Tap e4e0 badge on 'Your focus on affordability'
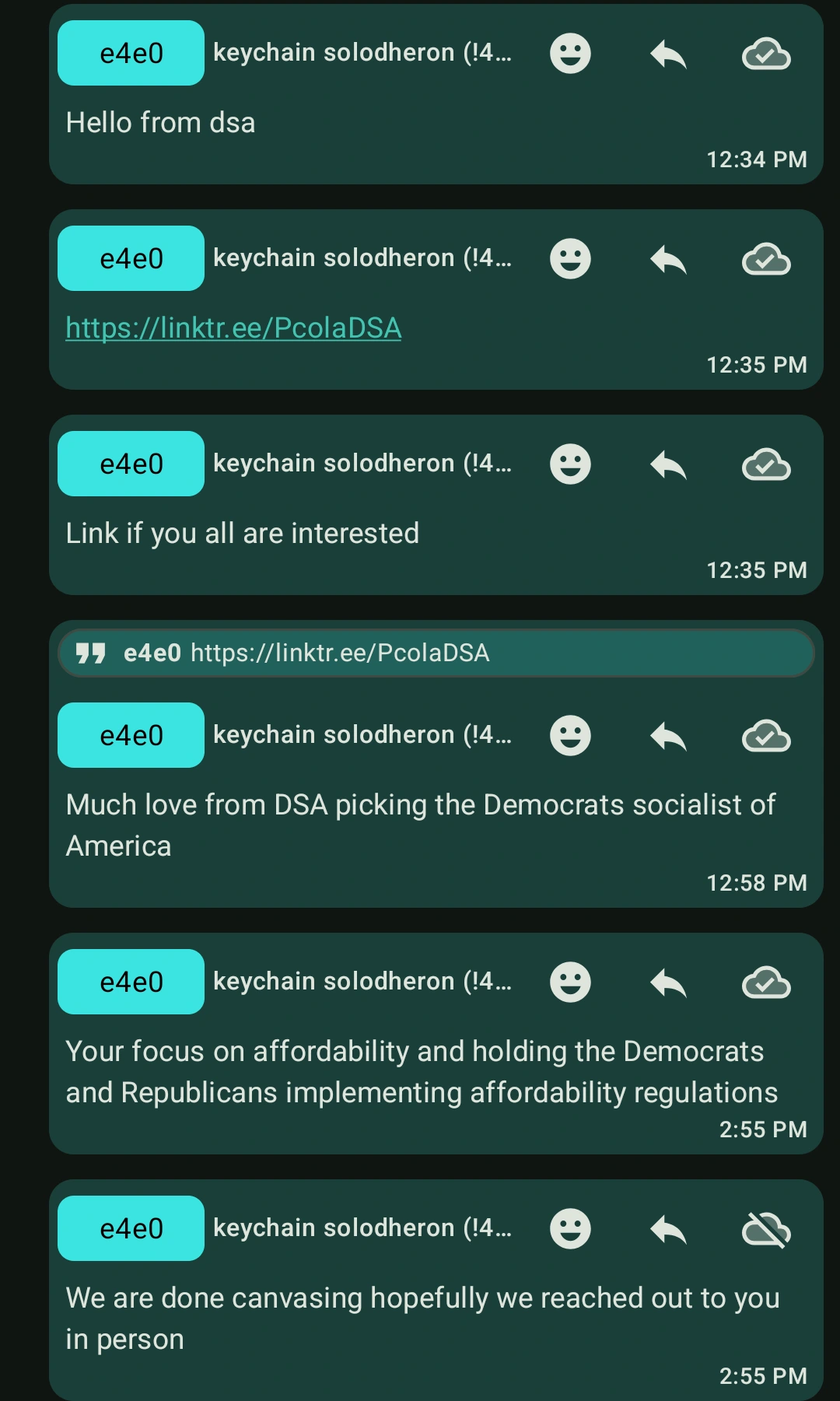 coord(131,982)
